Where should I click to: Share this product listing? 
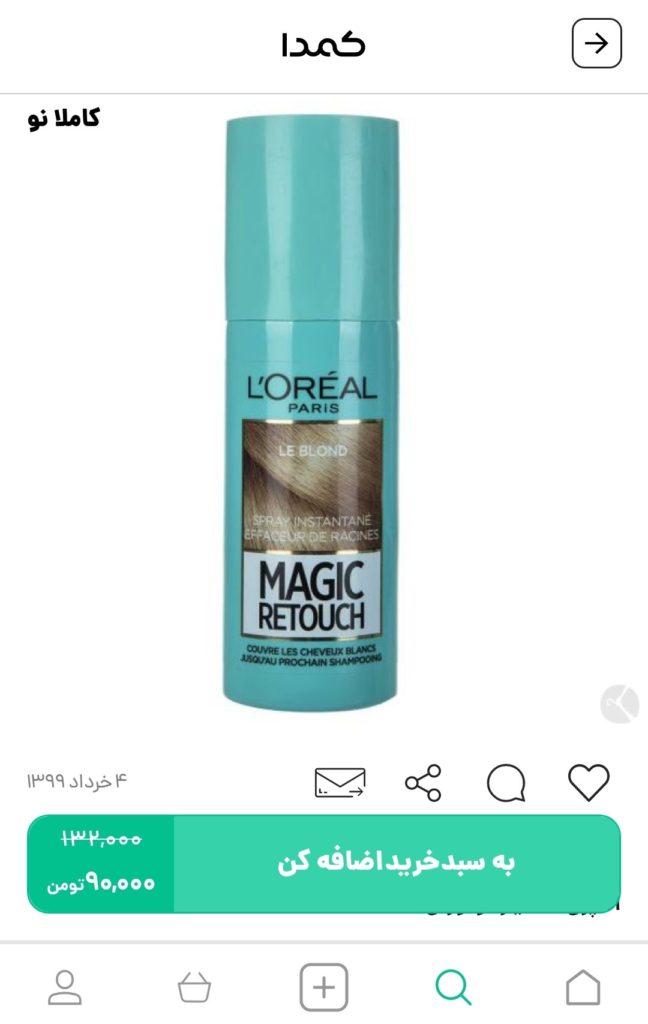click(x=423, y=782)
